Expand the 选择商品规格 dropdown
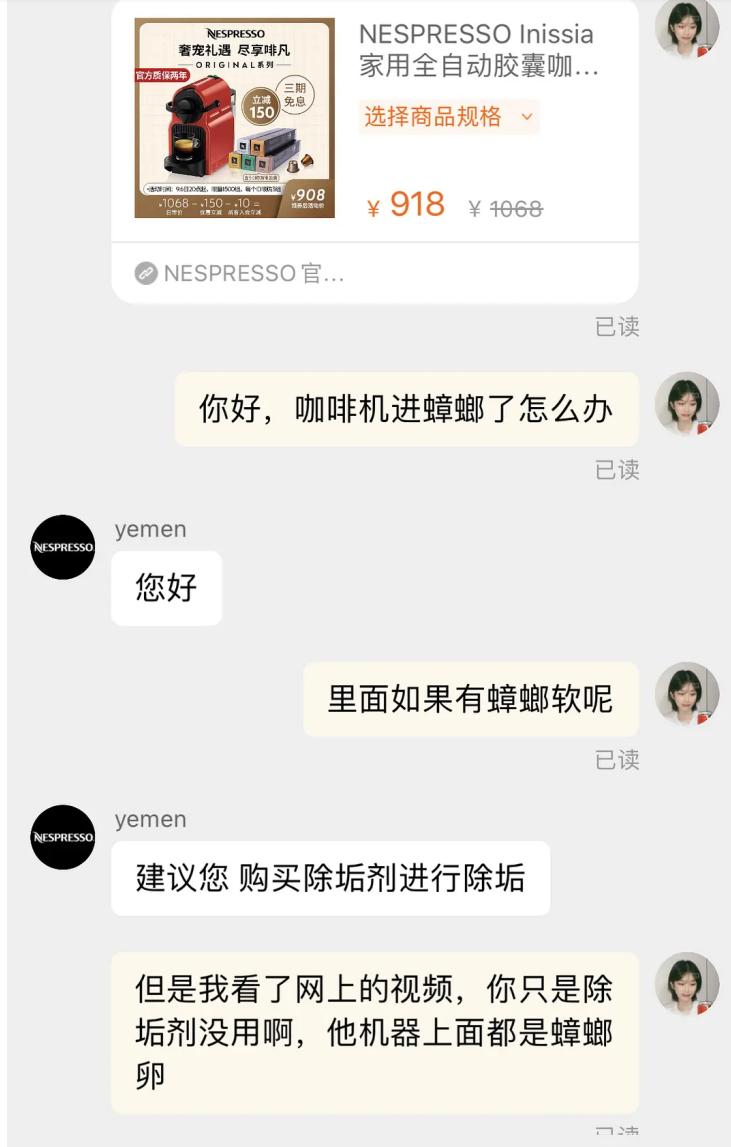This screenshot has height=1147, width=731. click(448, 117)
